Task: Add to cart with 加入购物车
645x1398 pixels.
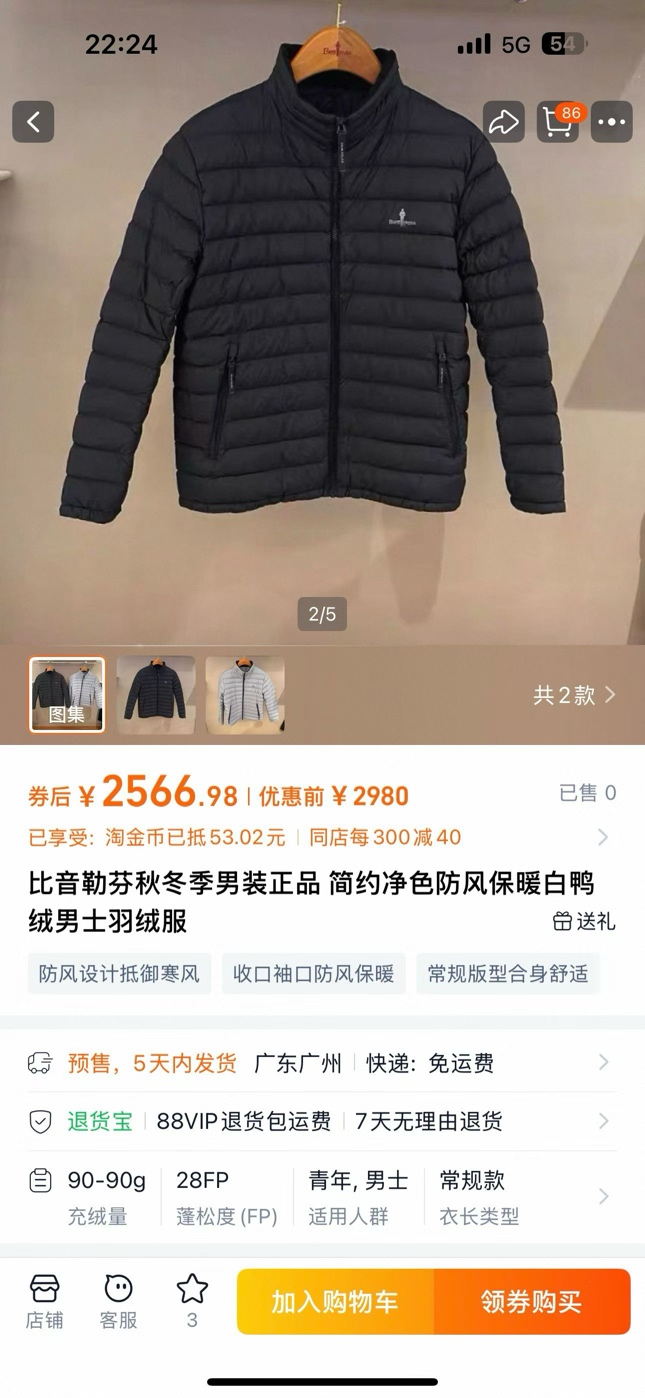Action: (x=335, y=1302)
